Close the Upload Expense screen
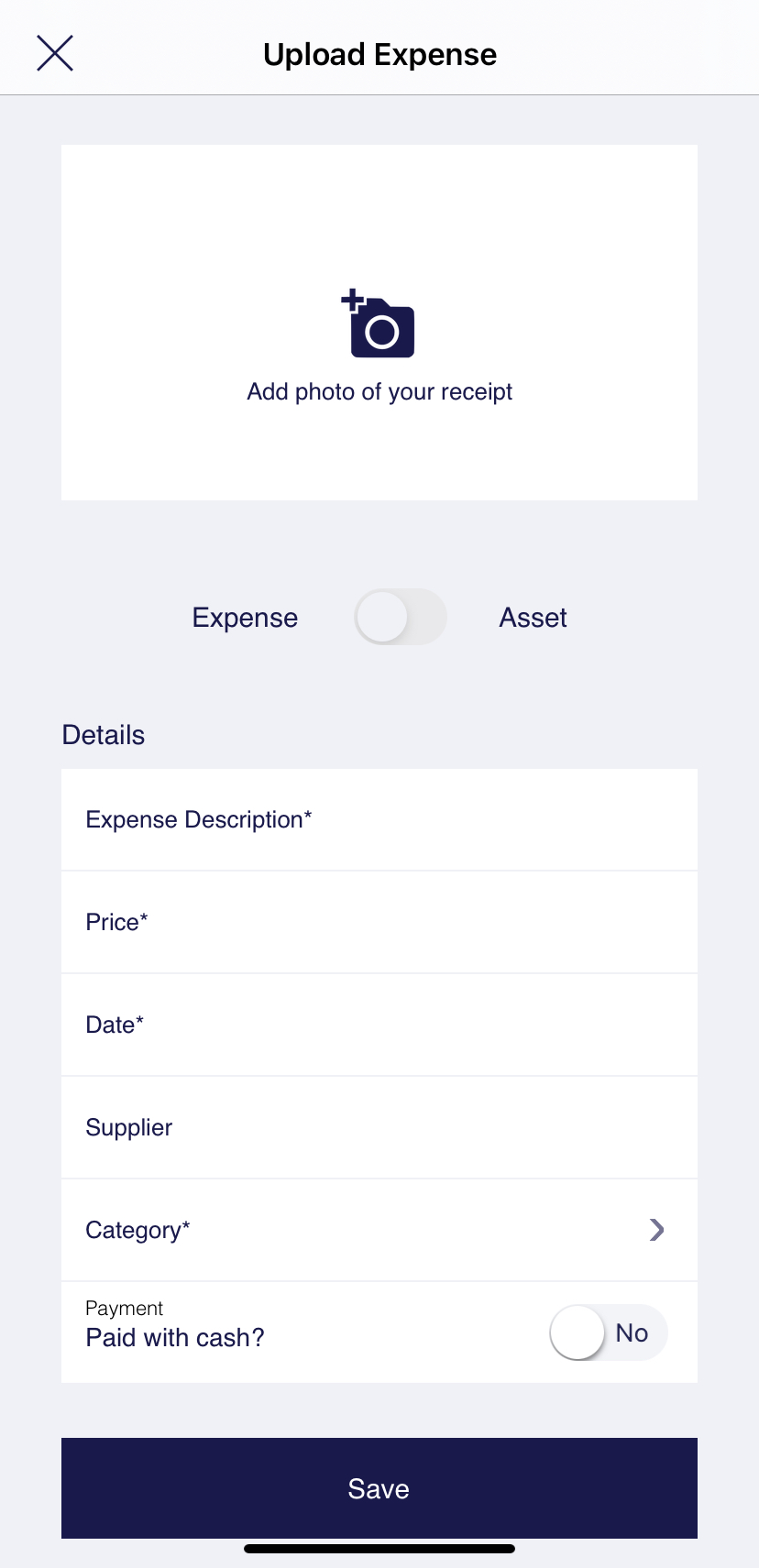The height and width of the screenshot is (1568, 759). tap(55, 53)
